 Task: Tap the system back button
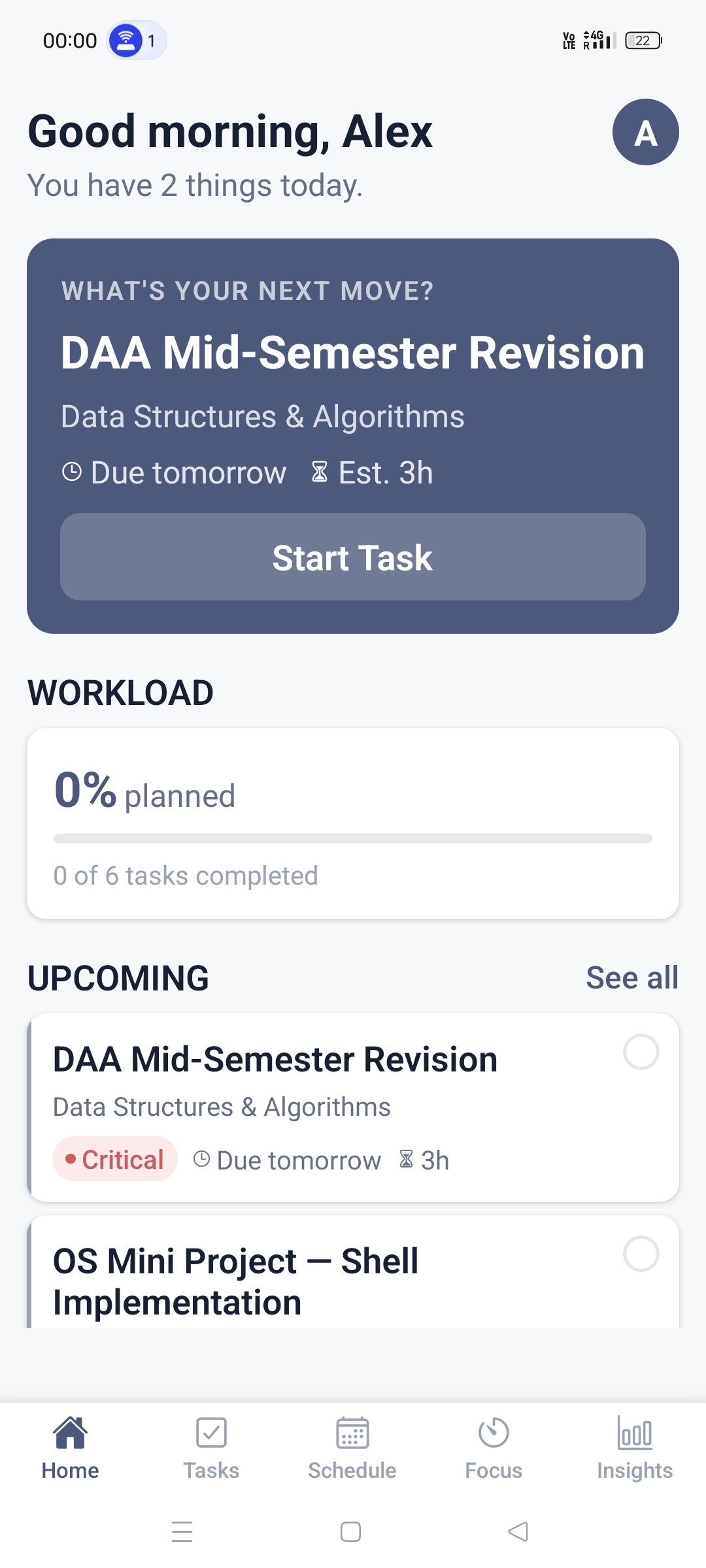tap(518, 1531)
